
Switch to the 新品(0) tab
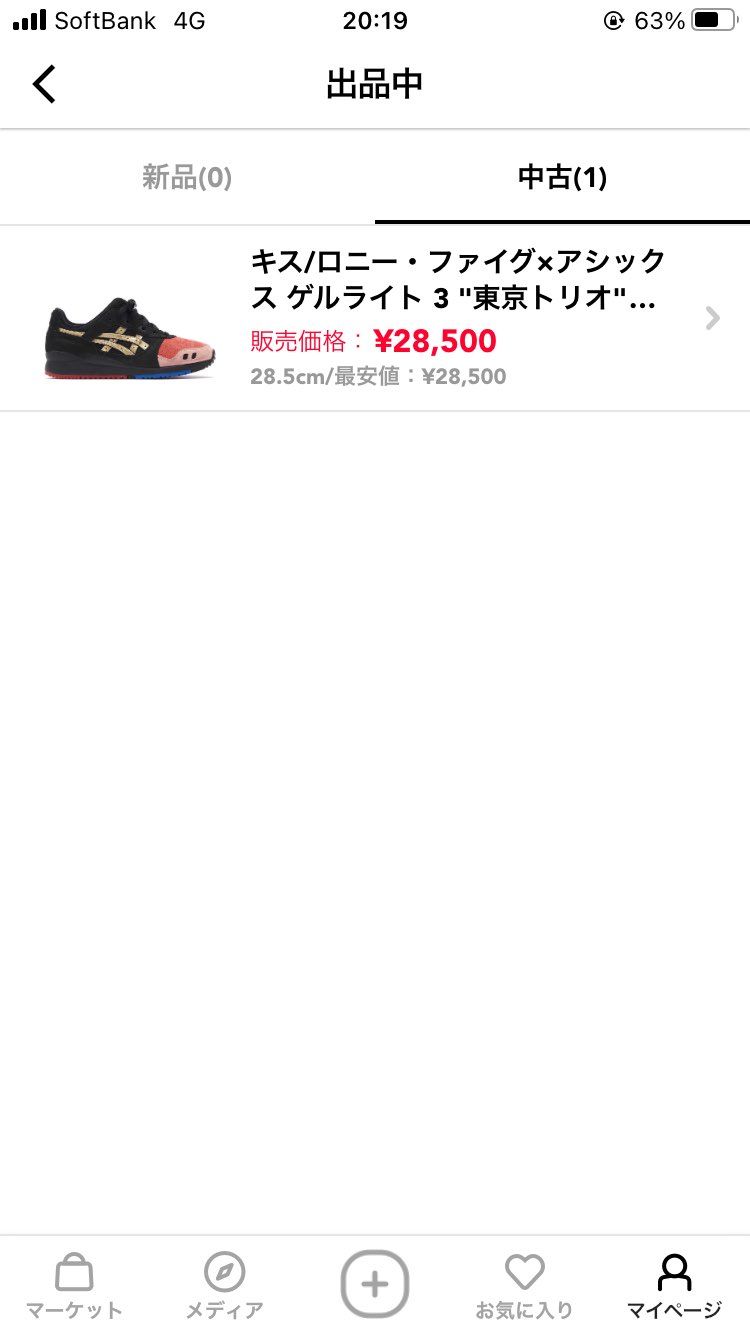[186, 177]
